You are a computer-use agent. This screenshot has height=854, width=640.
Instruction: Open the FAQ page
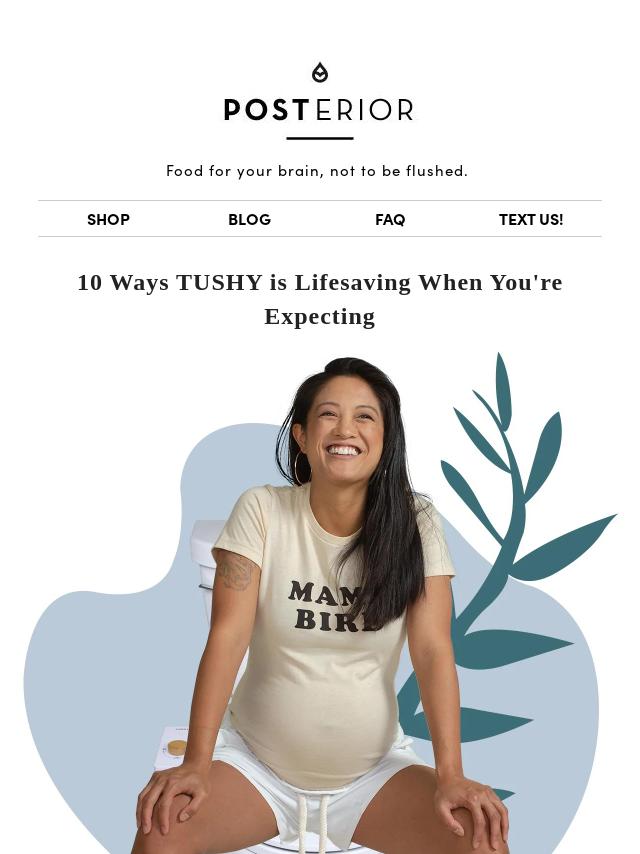[x=390, y=219]
